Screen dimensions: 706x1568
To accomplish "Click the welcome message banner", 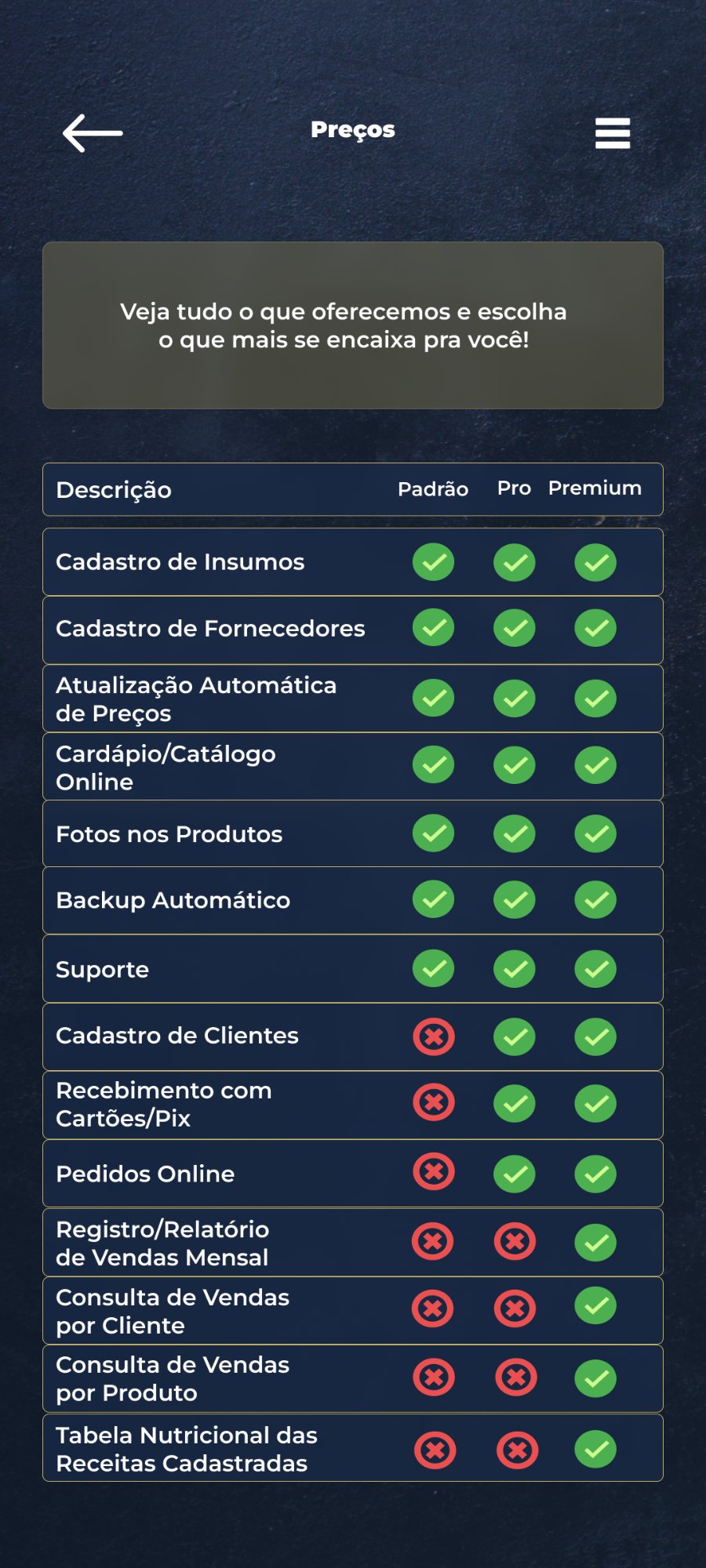I will pos(352,325).
